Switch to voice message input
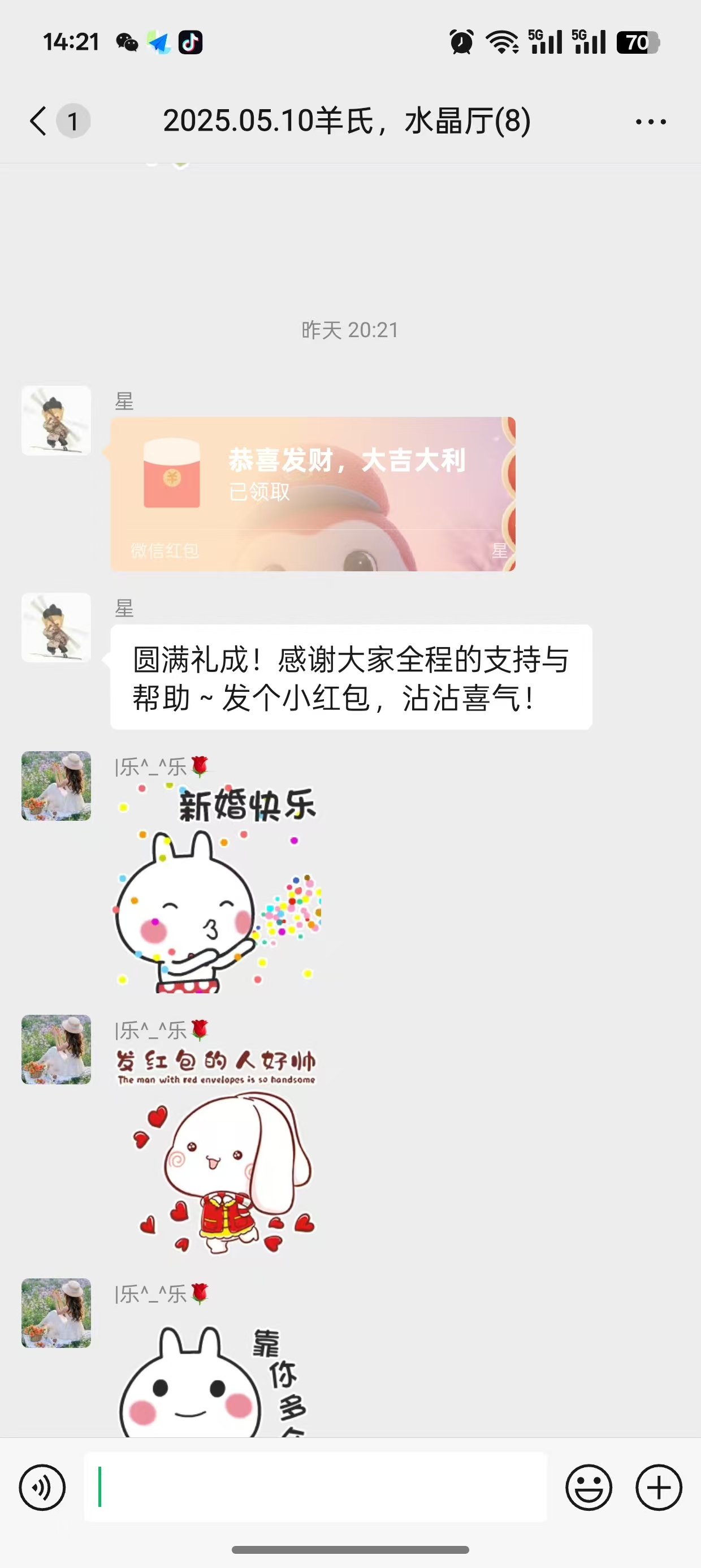 [x=42, y=1488]
